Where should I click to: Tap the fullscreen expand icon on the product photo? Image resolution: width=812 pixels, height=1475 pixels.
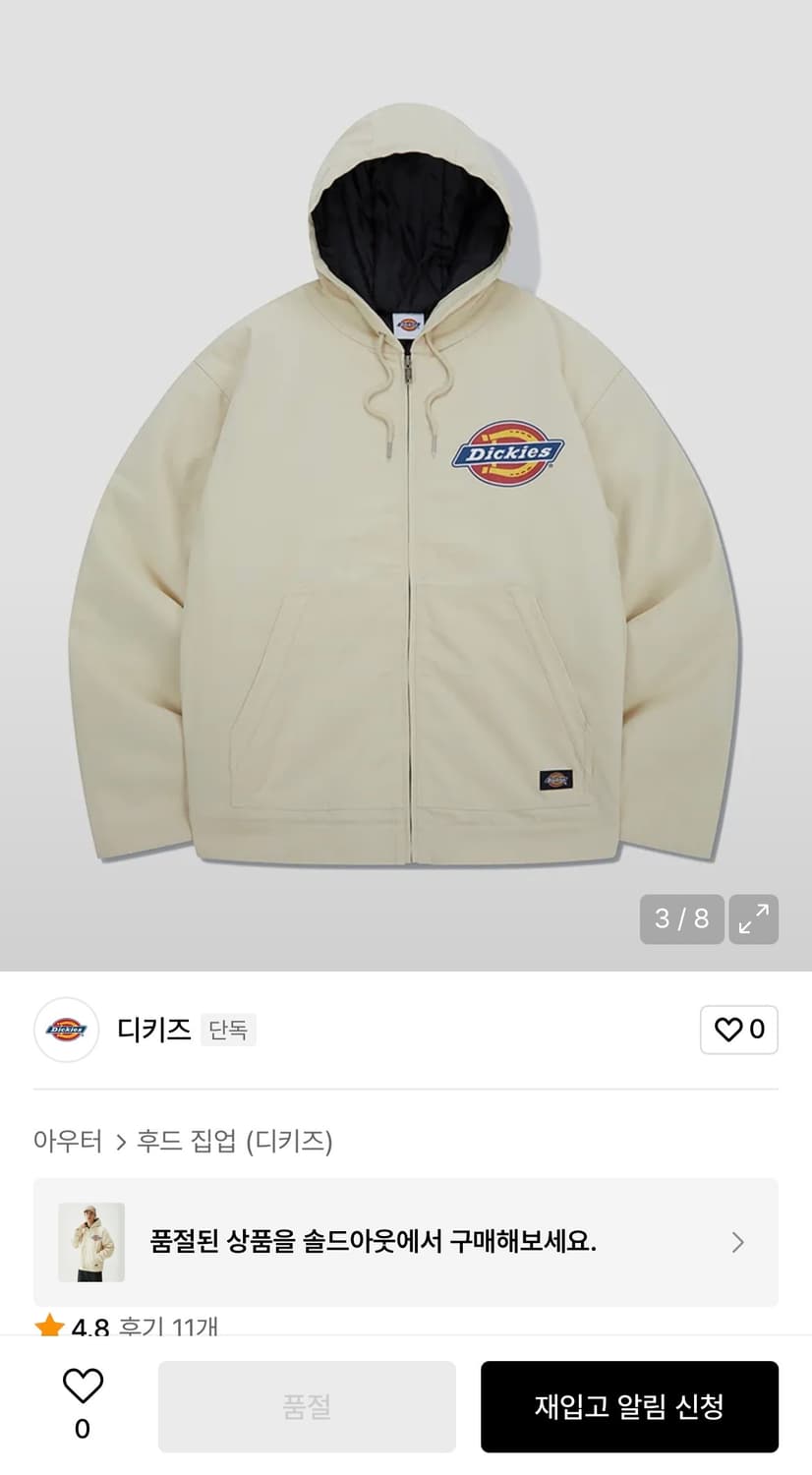click(753, 919)
